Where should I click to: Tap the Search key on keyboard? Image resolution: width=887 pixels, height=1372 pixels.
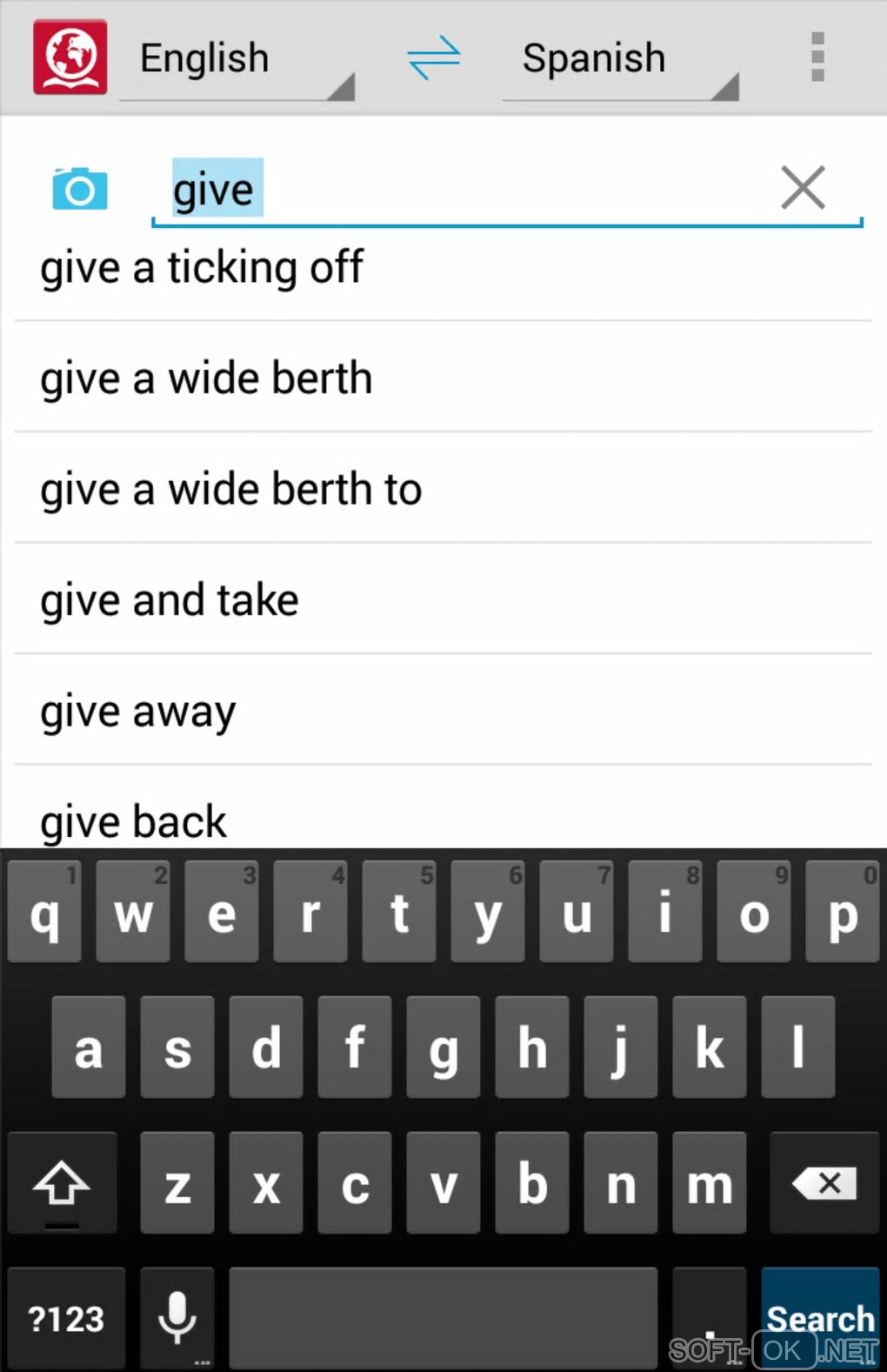pyautogui.click(x=819, y=1316)
